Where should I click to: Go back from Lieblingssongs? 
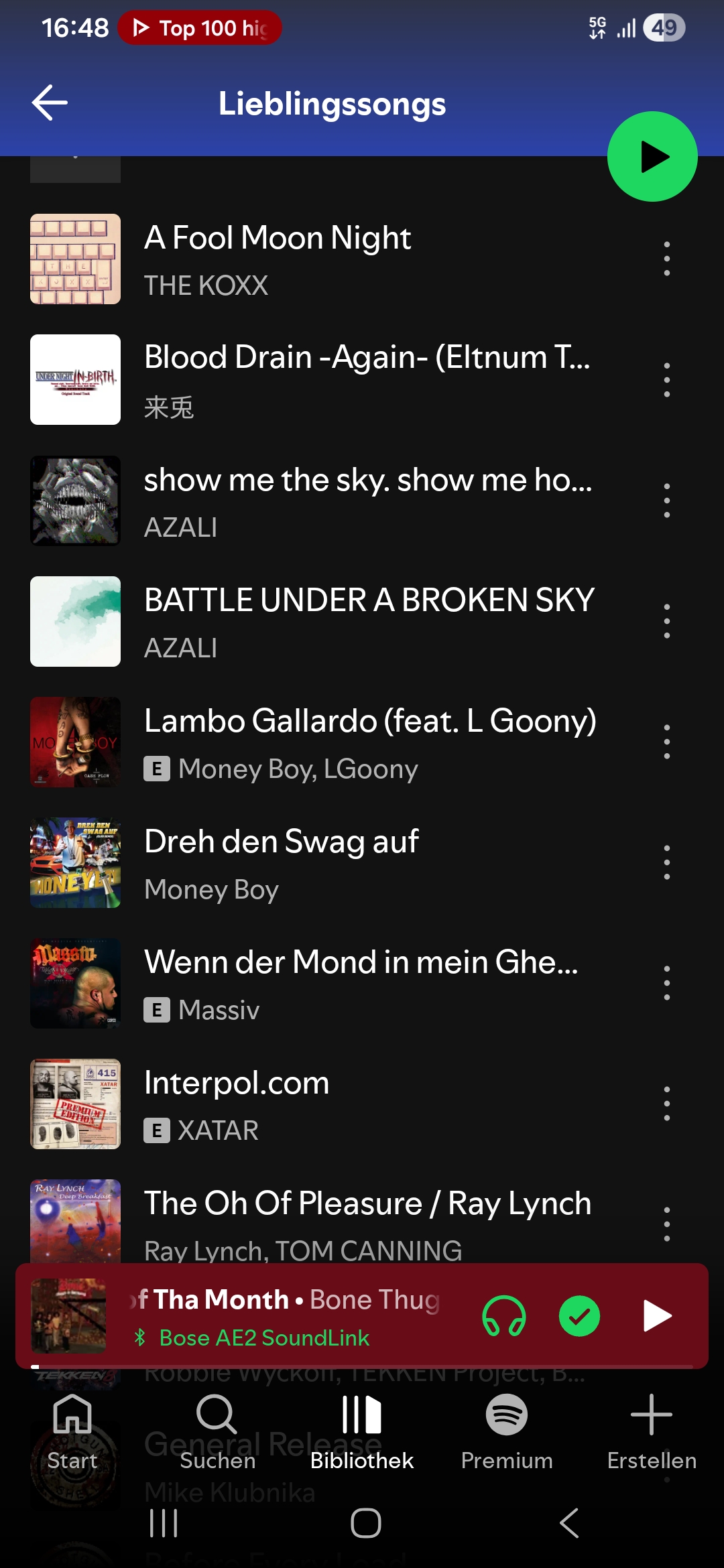pos(50,103)
